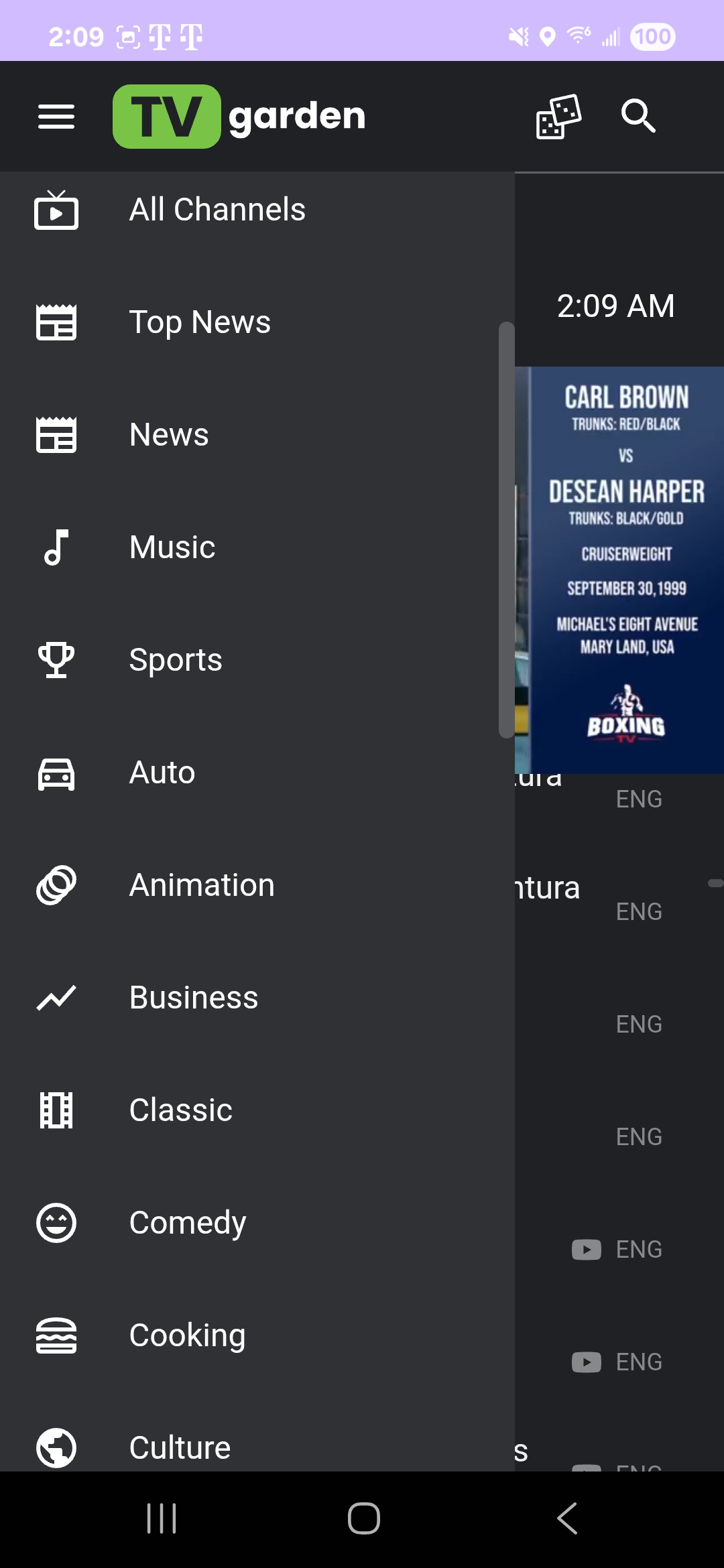Open the Sports category
The height and width of the screenshot is (1568, 724).
tap(176, 660)
